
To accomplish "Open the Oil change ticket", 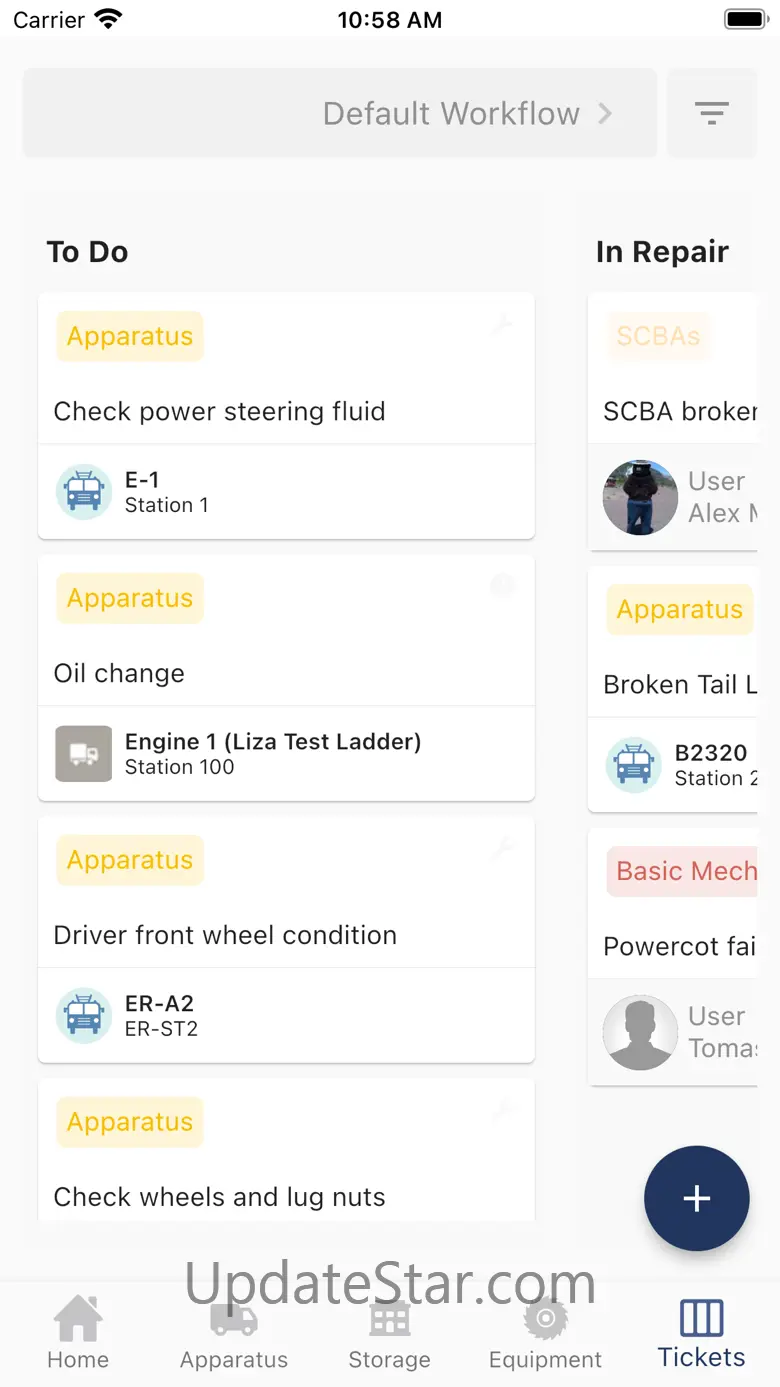I will (x=286, y=673).
